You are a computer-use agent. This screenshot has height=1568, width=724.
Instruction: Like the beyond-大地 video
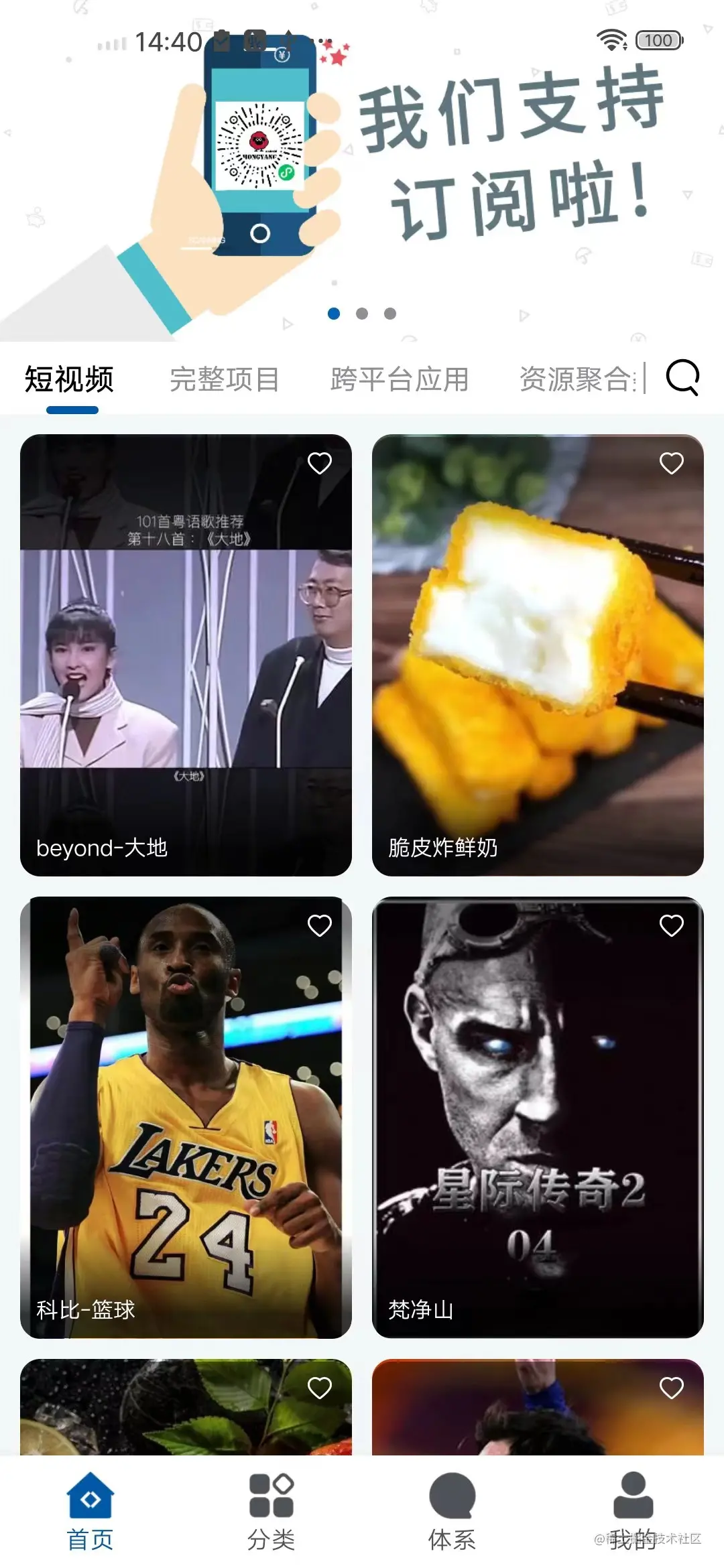pyautogui.click(x=320, y=463)
